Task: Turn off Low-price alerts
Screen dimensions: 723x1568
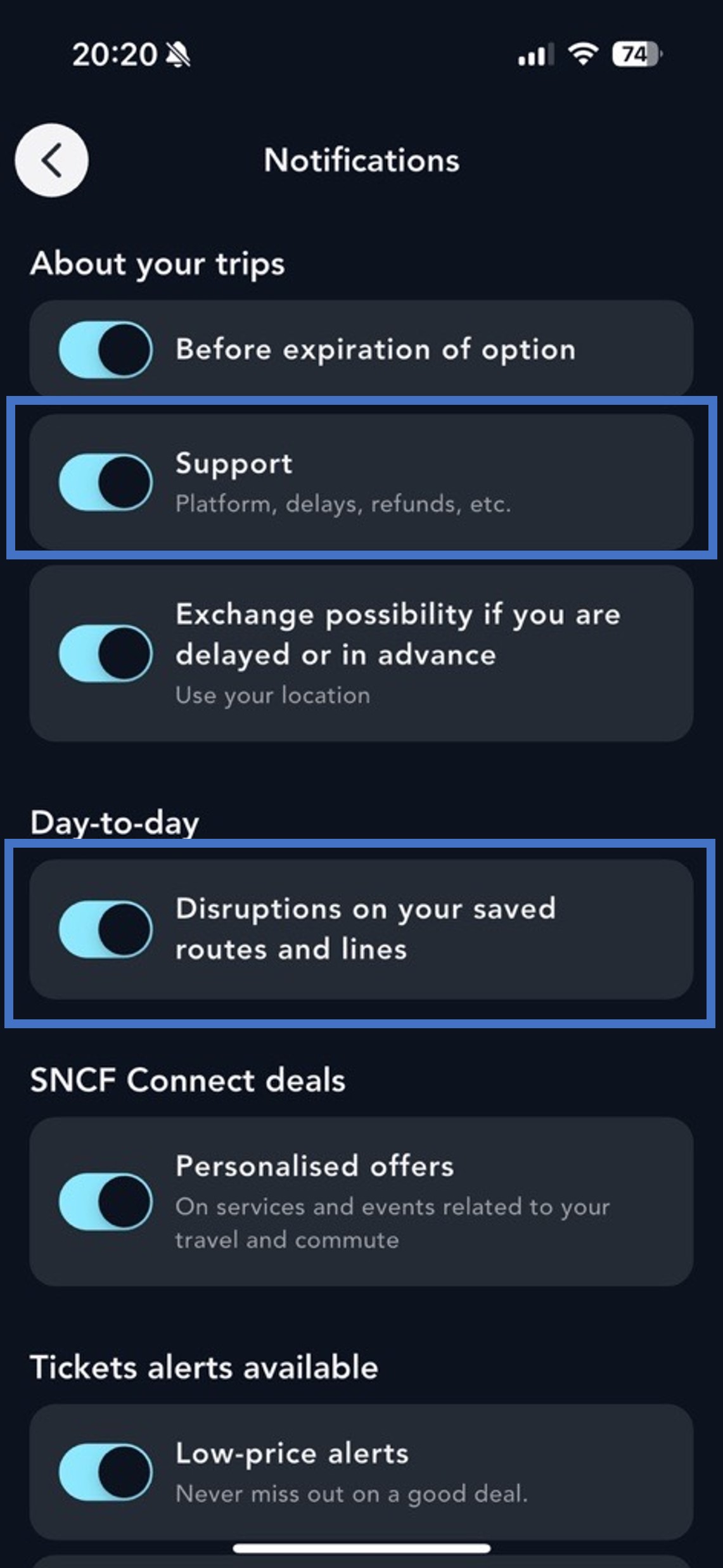Action: click(106, 1472)
